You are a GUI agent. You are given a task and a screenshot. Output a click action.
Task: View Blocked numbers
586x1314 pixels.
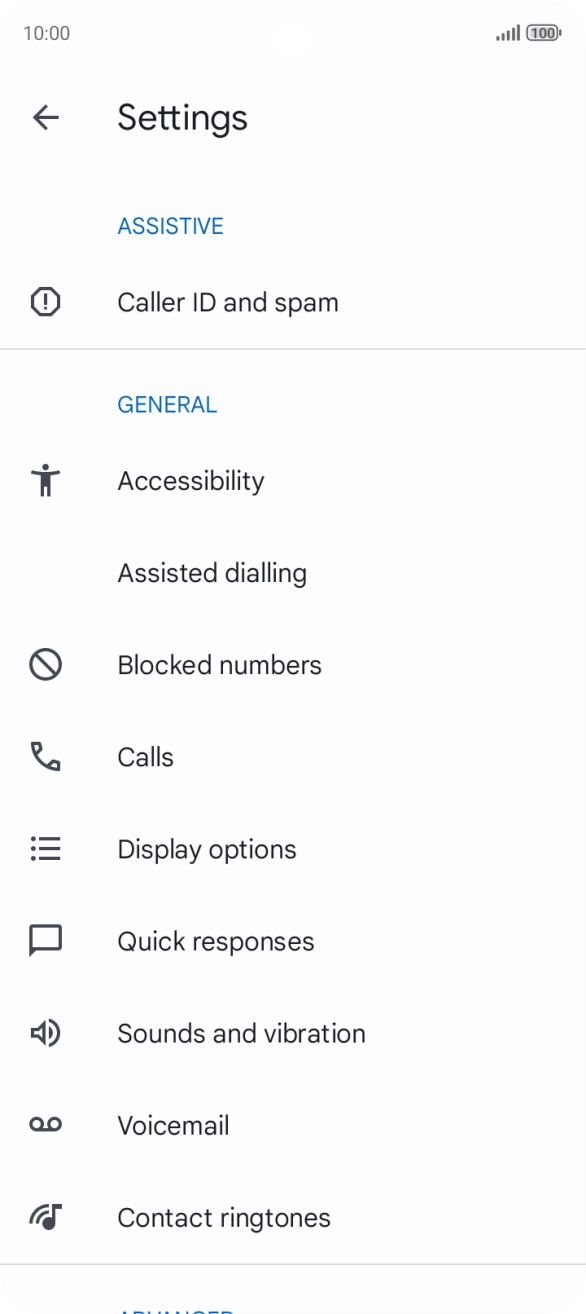pyautogui.click(x=293, y=665)
